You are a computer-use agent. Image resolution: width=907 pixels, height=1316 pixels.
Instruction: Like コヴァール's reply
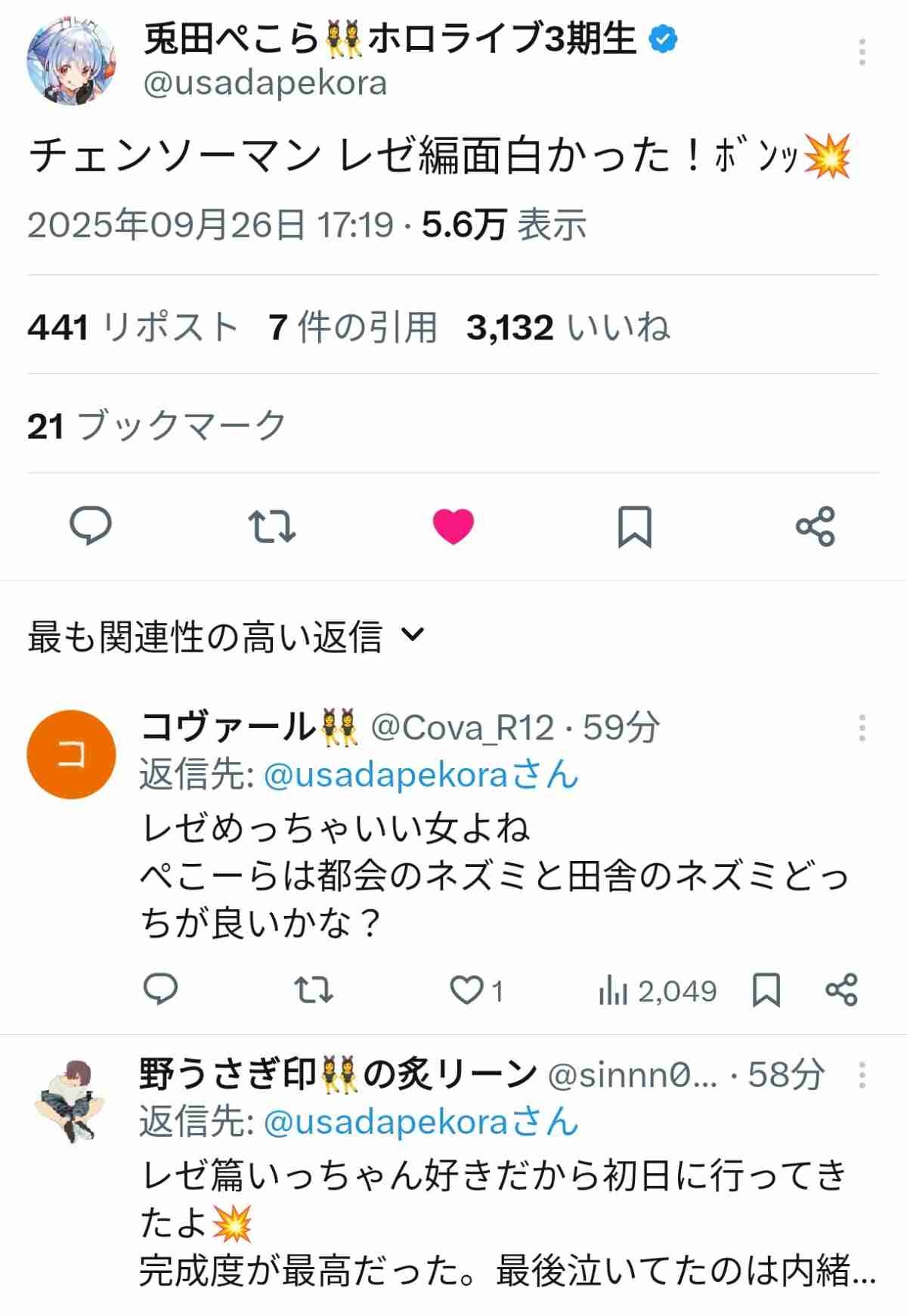pyautogui.click(x=468, y=989)
